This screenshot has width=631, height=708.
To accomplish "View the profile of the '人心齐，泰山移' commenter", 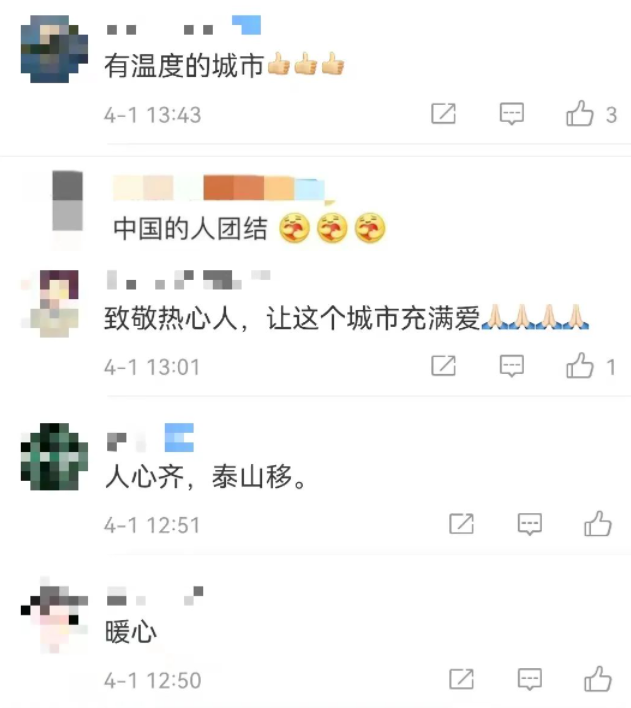I will pos(52,457).
